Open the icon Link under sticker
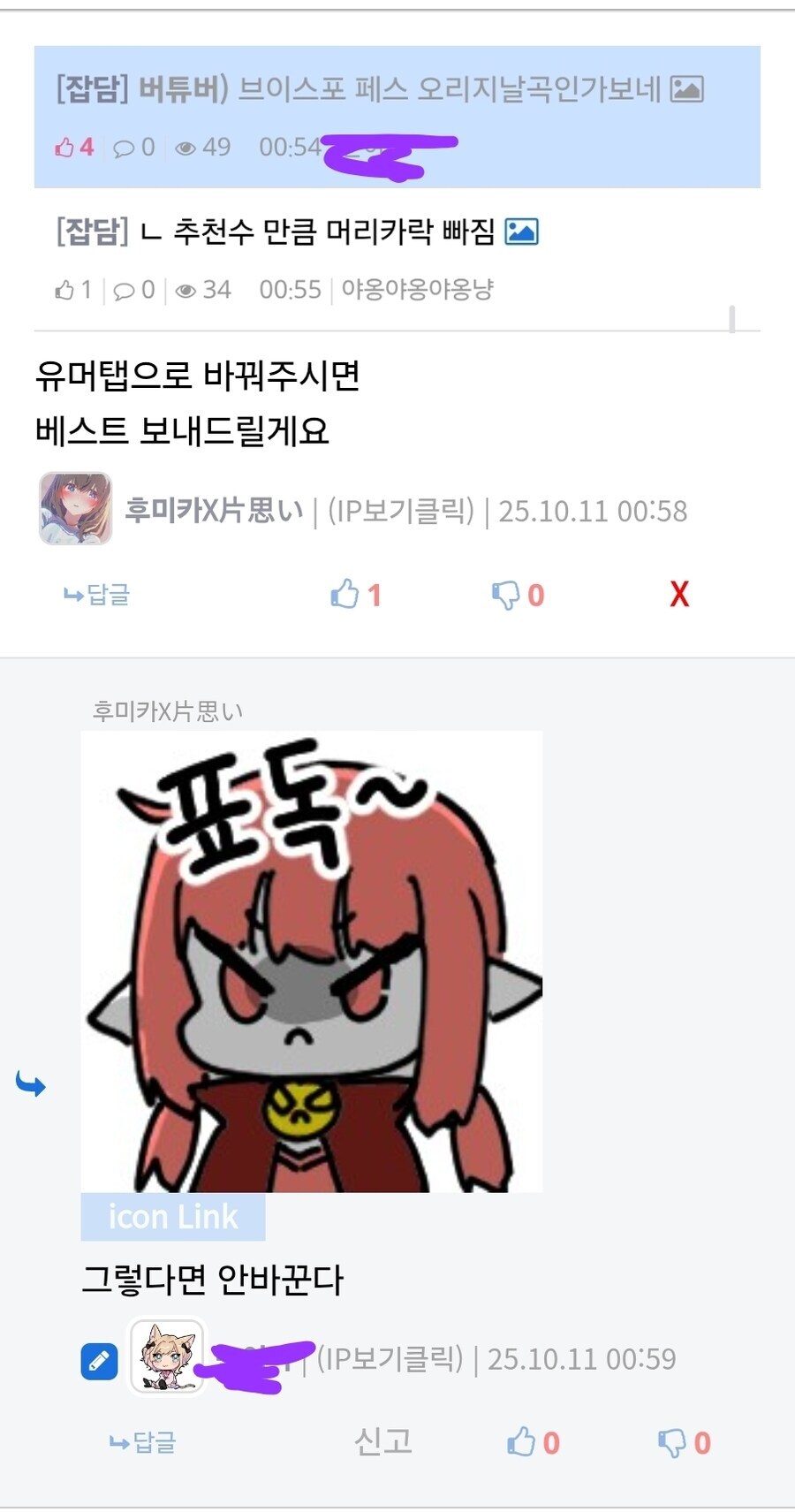This screenshot has height=1512, width=795. pyautogui.click(x=173, y=1217)
